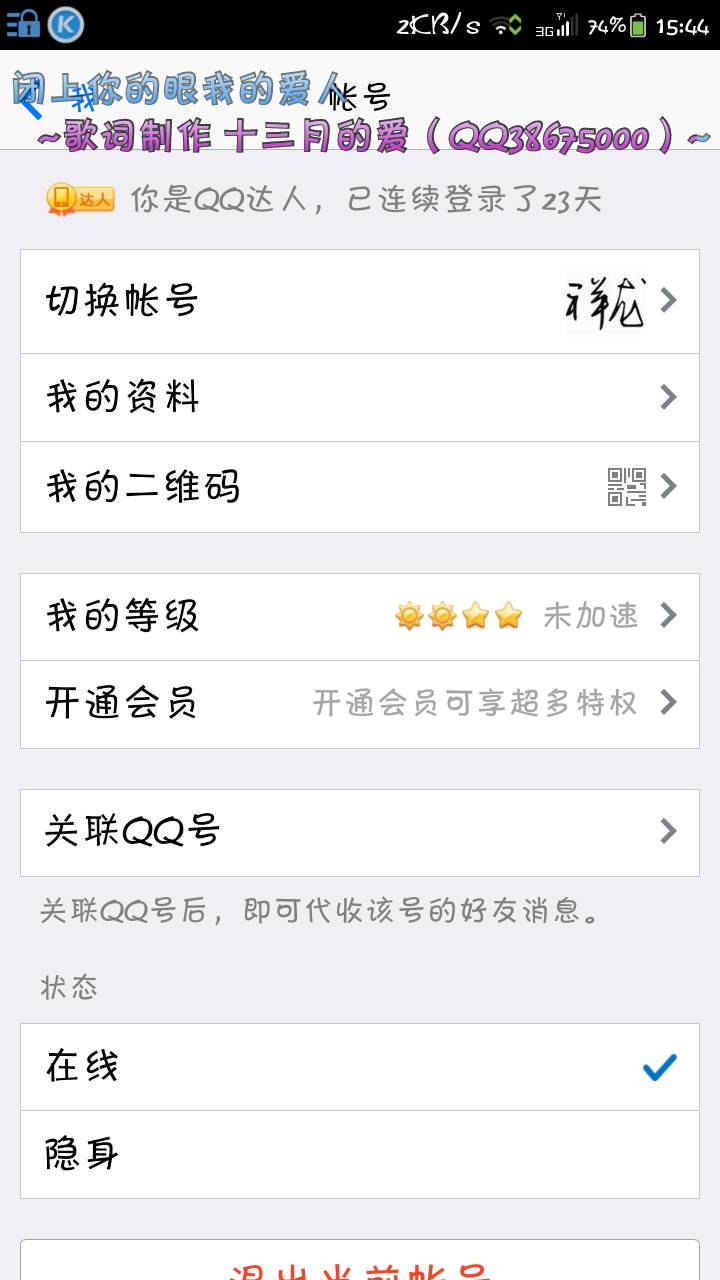
Task: Tap a sun icon in 我的等级 row
Action: point(410,617)
